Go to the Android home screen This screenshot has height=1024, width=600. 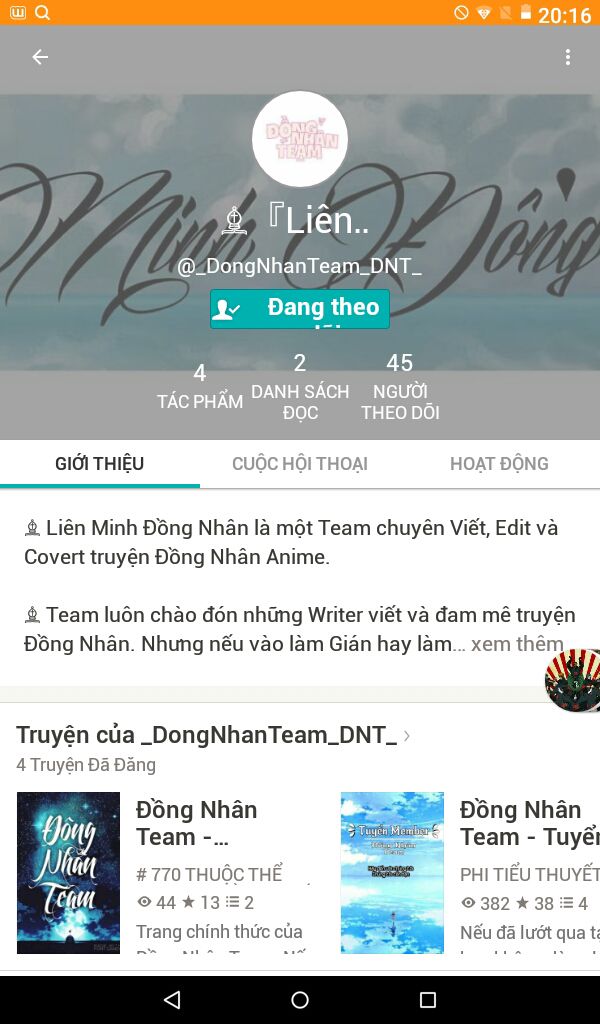coord(299,999)
